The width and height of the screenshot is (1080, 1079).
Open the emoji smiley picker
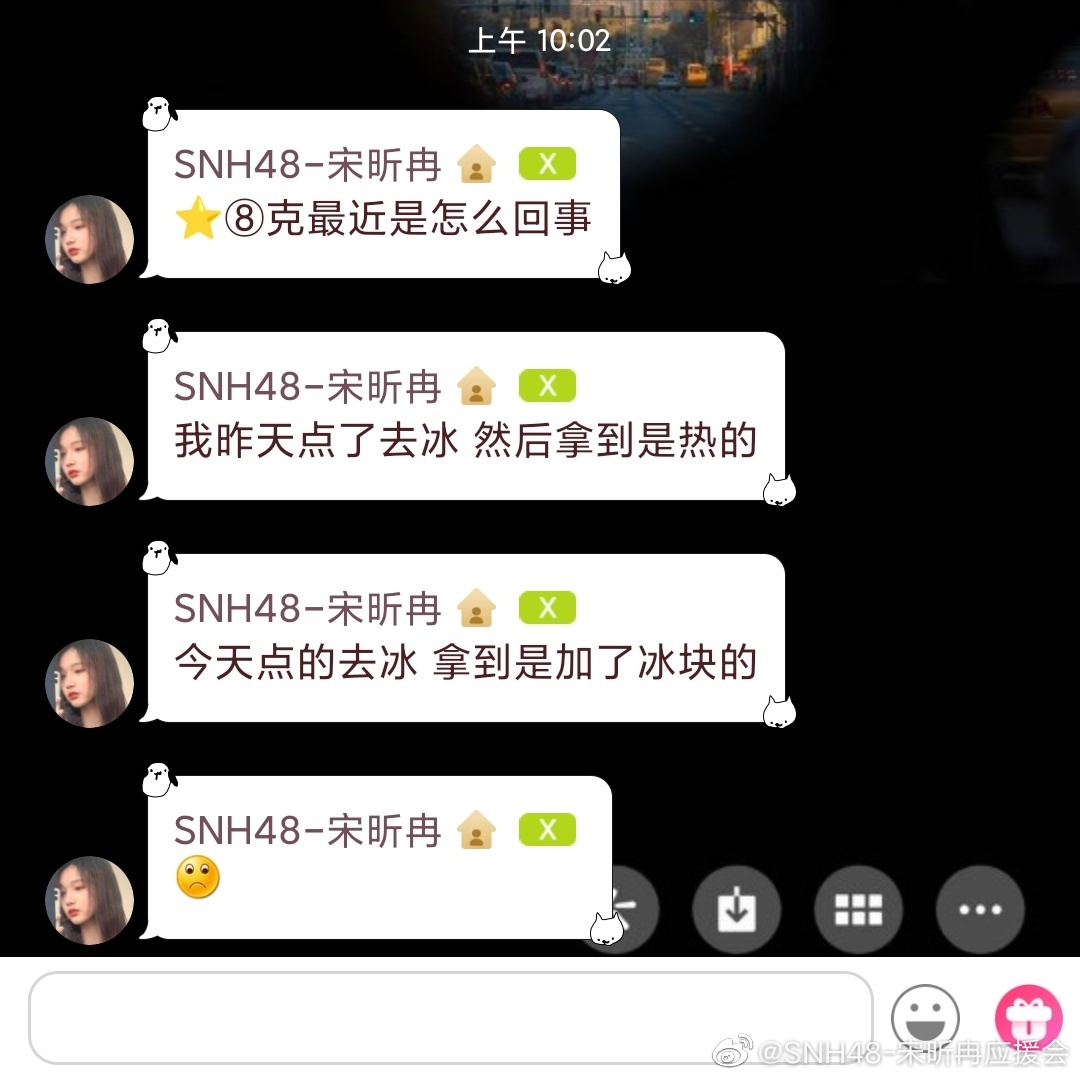(925, 1018)
